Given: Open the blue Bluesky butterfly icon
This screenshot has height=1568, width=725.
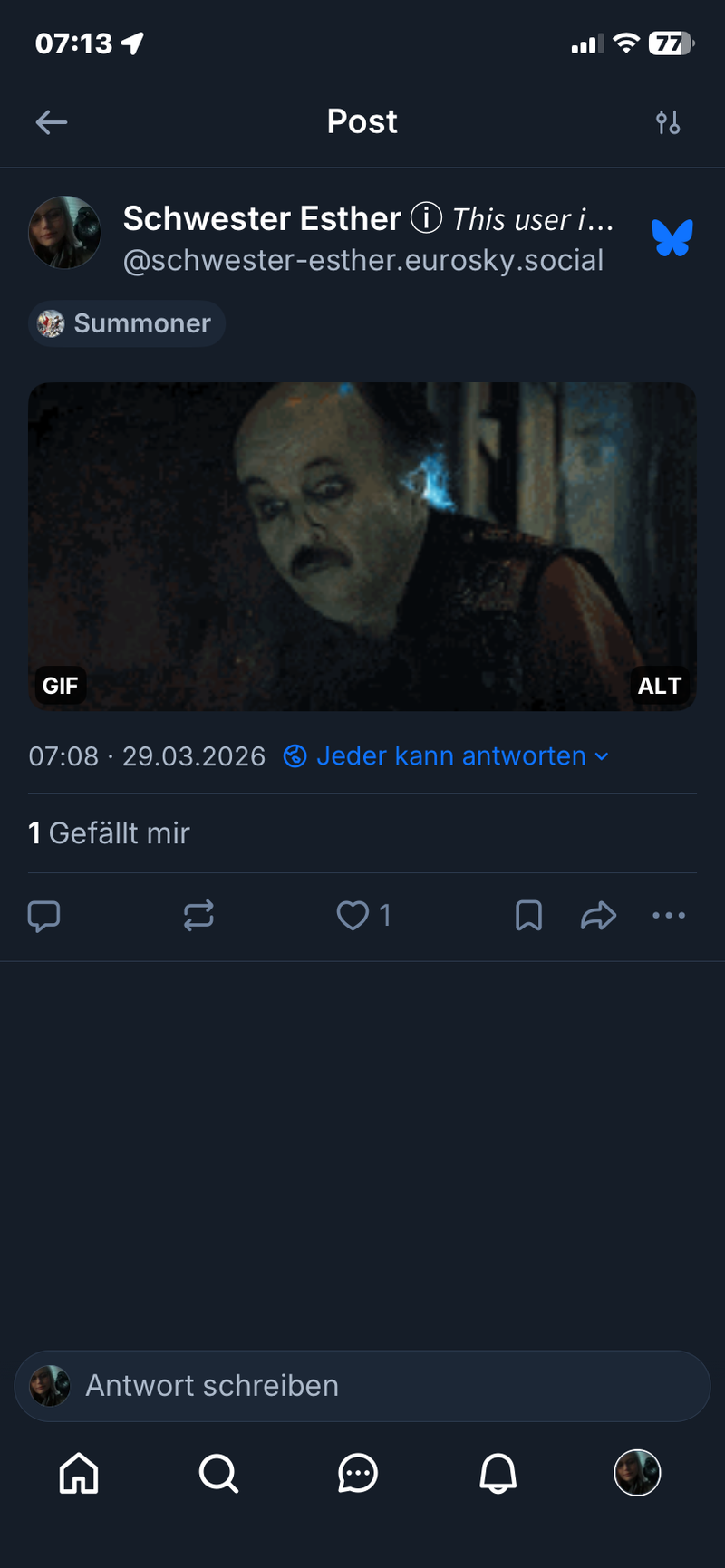Looking at the screenshot, I should coord(672,236).
